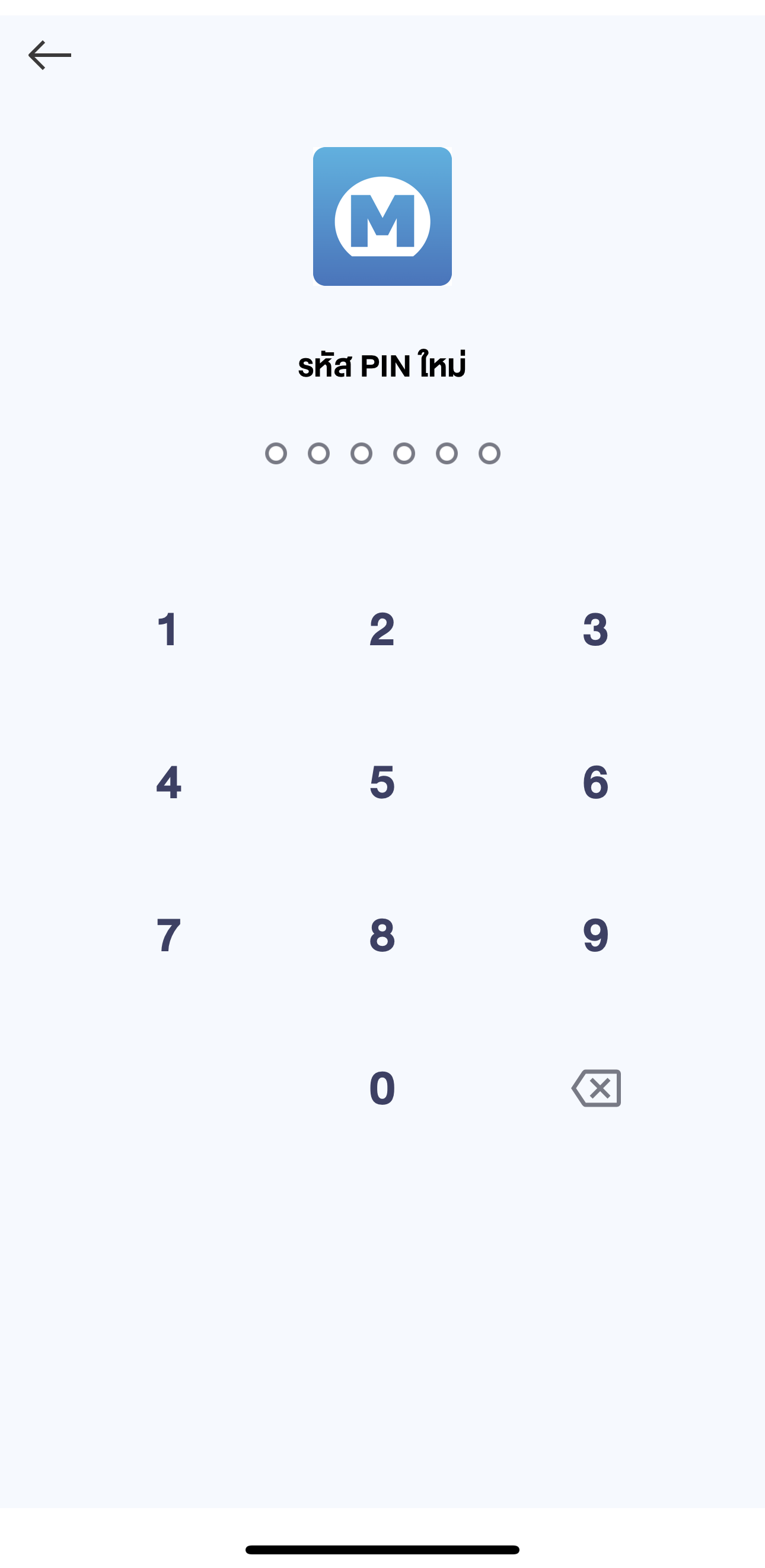
Task: Choose number 6 on the keypad
Action: (x=595, y=782)
